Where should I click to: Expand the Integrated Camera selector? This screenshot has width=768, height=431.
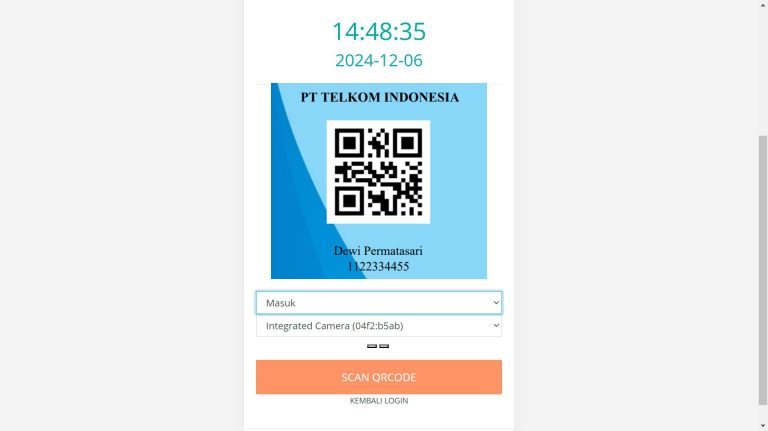pos(378,326)
